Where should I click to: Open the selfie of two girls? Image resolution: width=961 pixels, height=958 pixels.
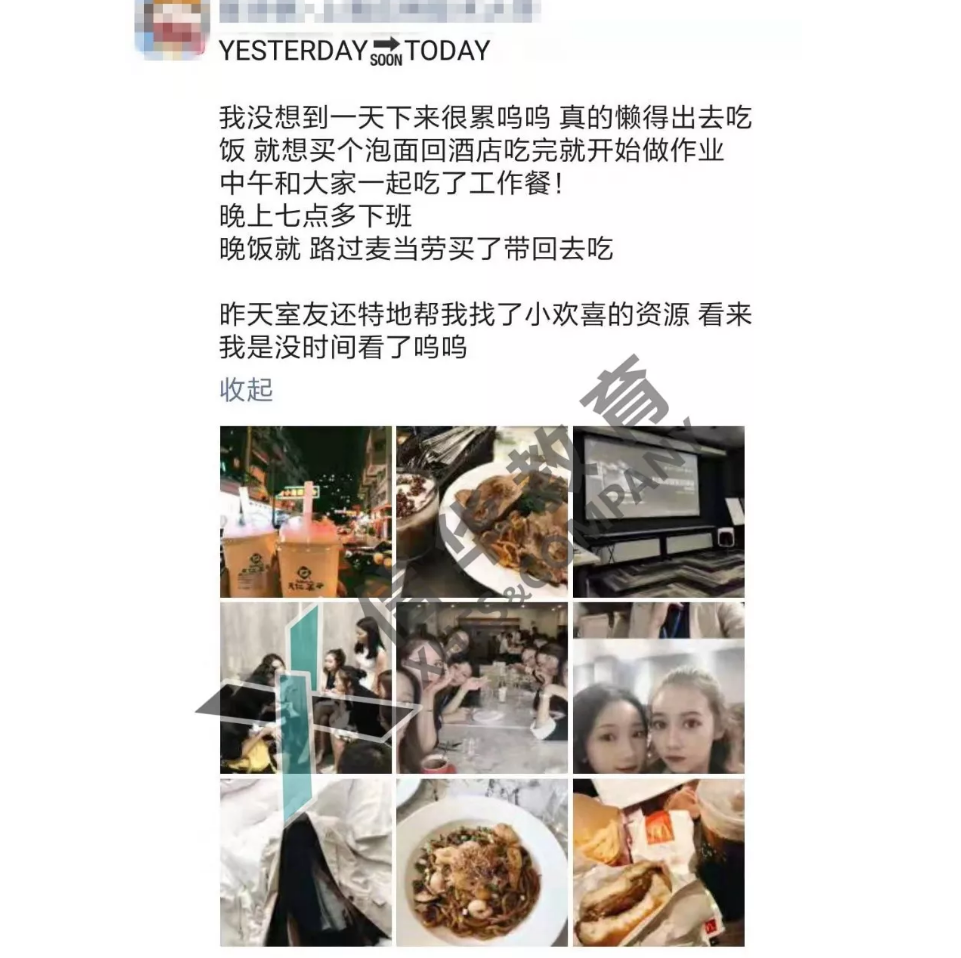tap(658, 687)
